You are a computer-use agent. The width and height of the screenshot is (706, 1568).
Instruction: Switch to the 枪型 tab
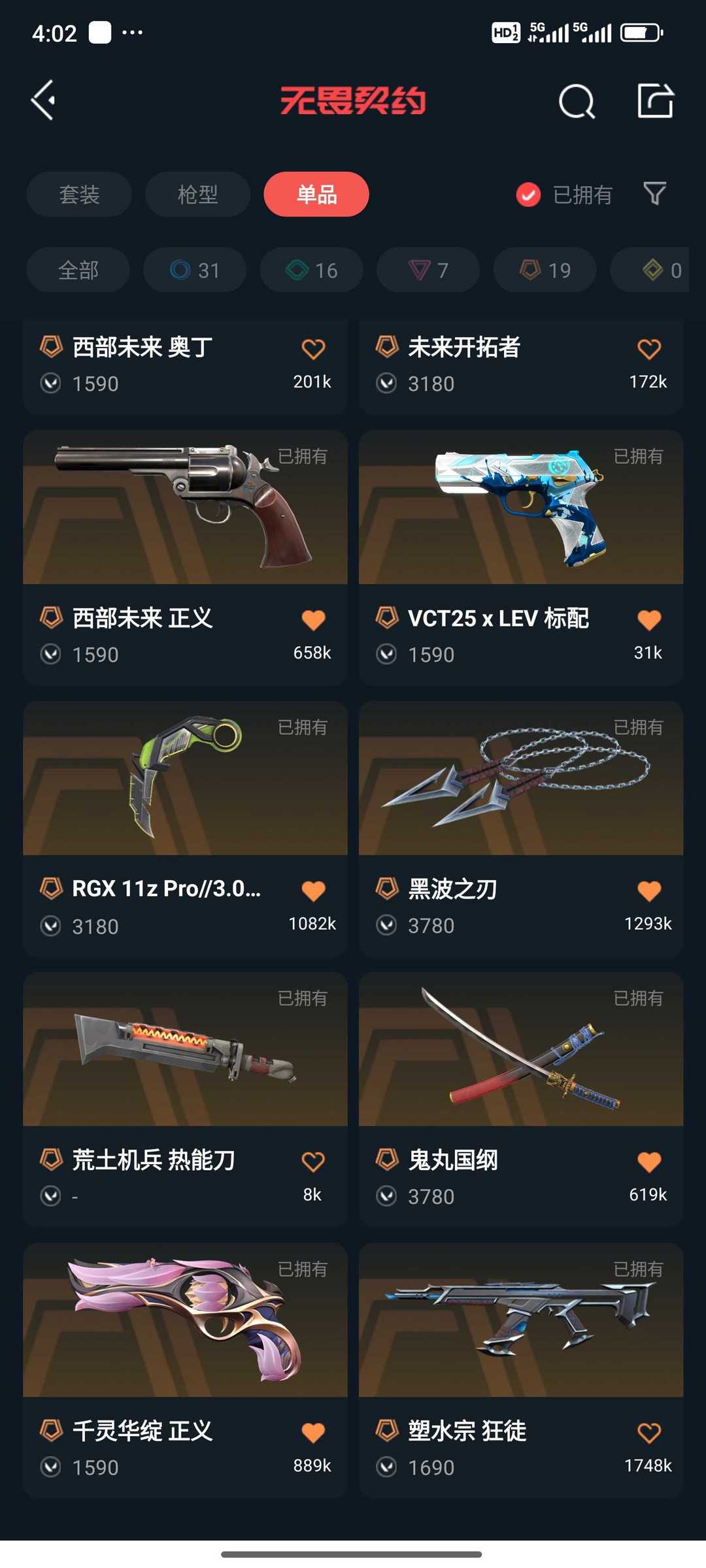[x=197, y=194]
